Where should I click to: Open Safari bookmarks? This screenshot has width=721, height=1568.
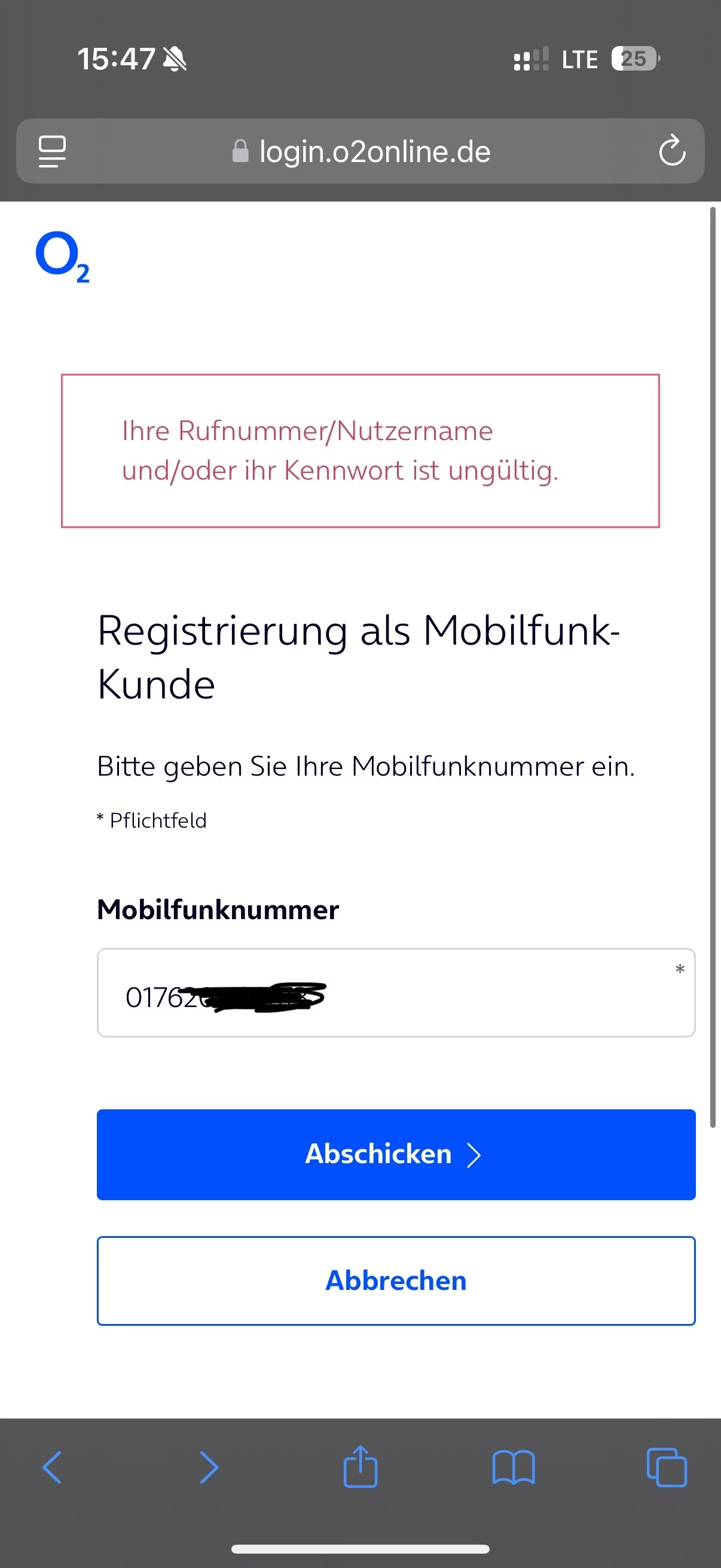[514, 1468]
